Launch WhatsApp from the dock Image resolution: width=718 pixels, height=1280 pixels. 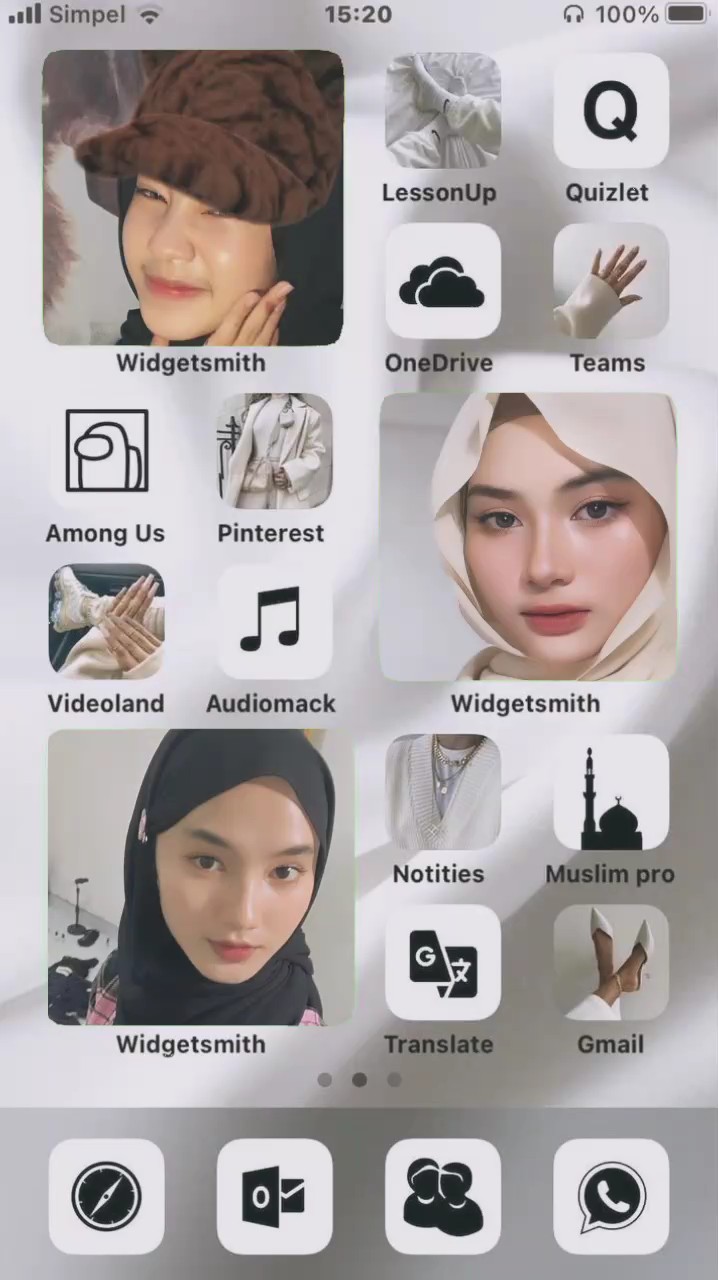coord(610,1196)
